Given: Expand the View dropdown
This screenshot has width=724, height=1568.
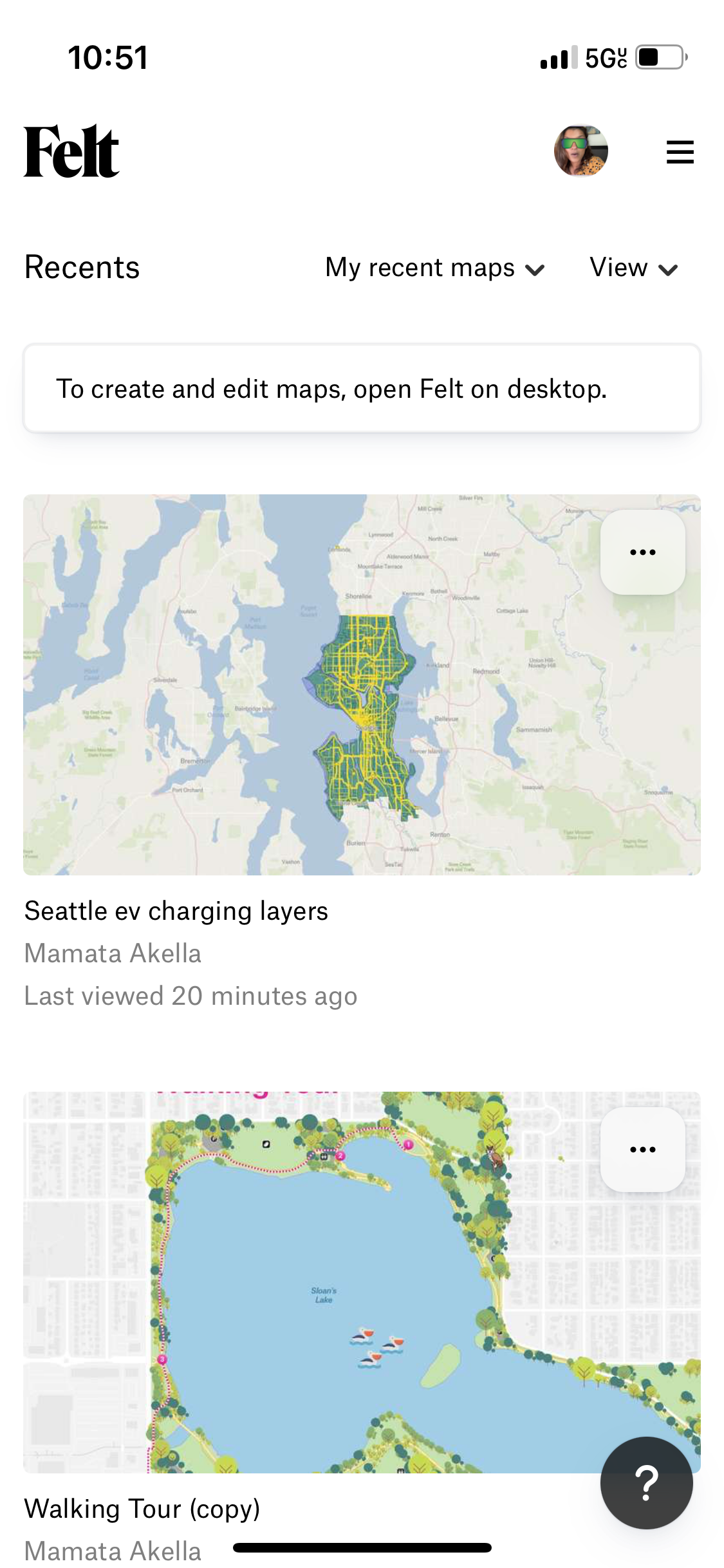Looking at the screenshot, I should pos(633,268).
